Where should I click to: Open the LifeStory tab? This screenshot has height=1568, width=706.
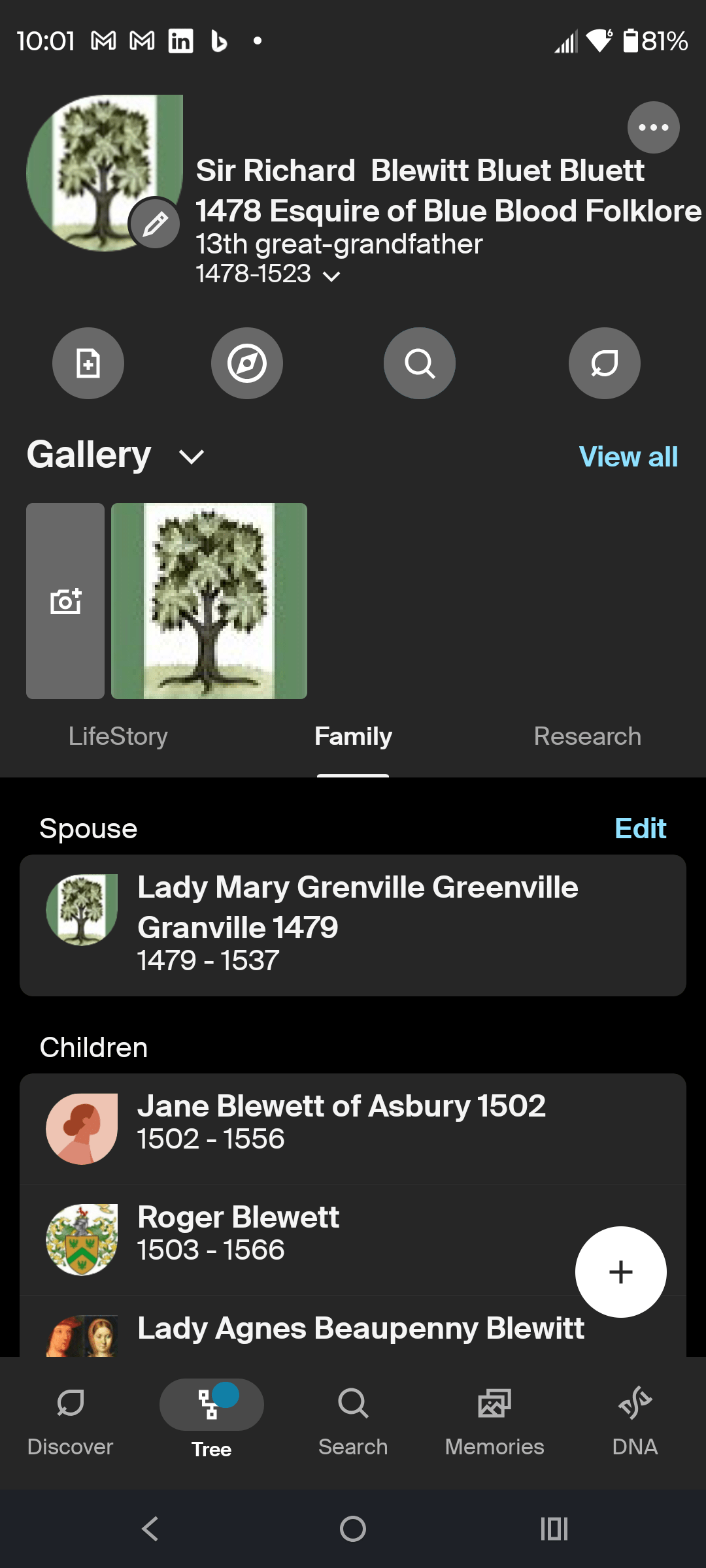(118, 736)
